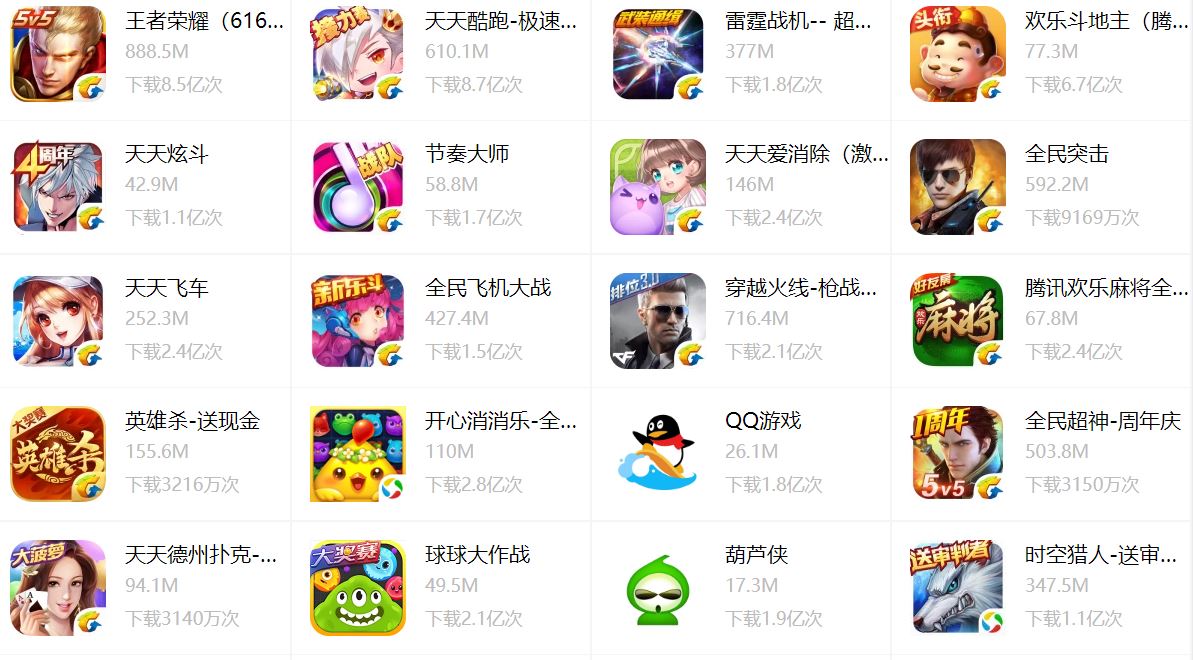Open 葫芦侠 app entry
Viewport: 1193px width, 660px height.
point(658,587)
